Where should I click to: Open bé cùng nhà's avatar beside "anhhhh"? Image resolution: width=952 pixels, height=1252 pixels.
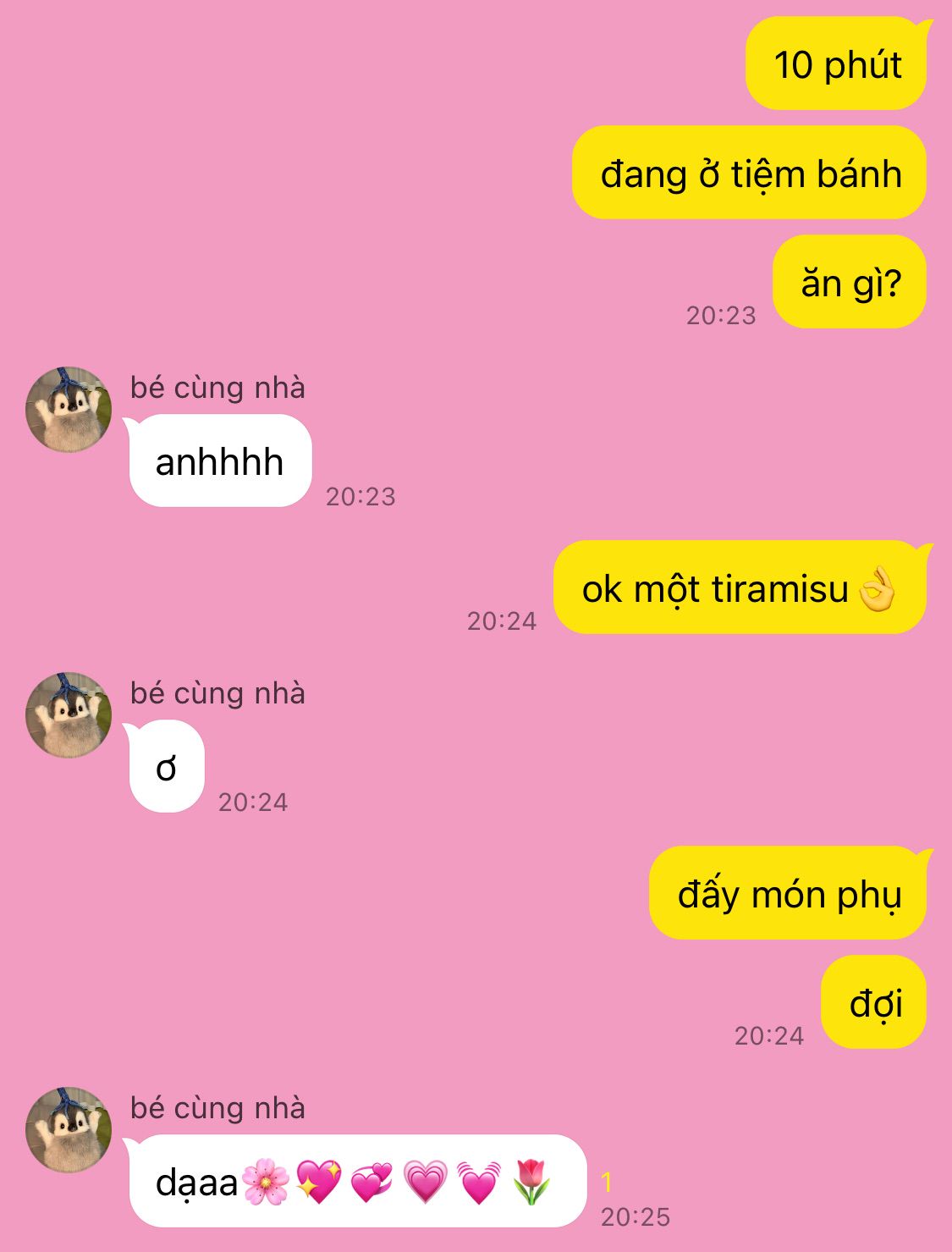point(69,410)
